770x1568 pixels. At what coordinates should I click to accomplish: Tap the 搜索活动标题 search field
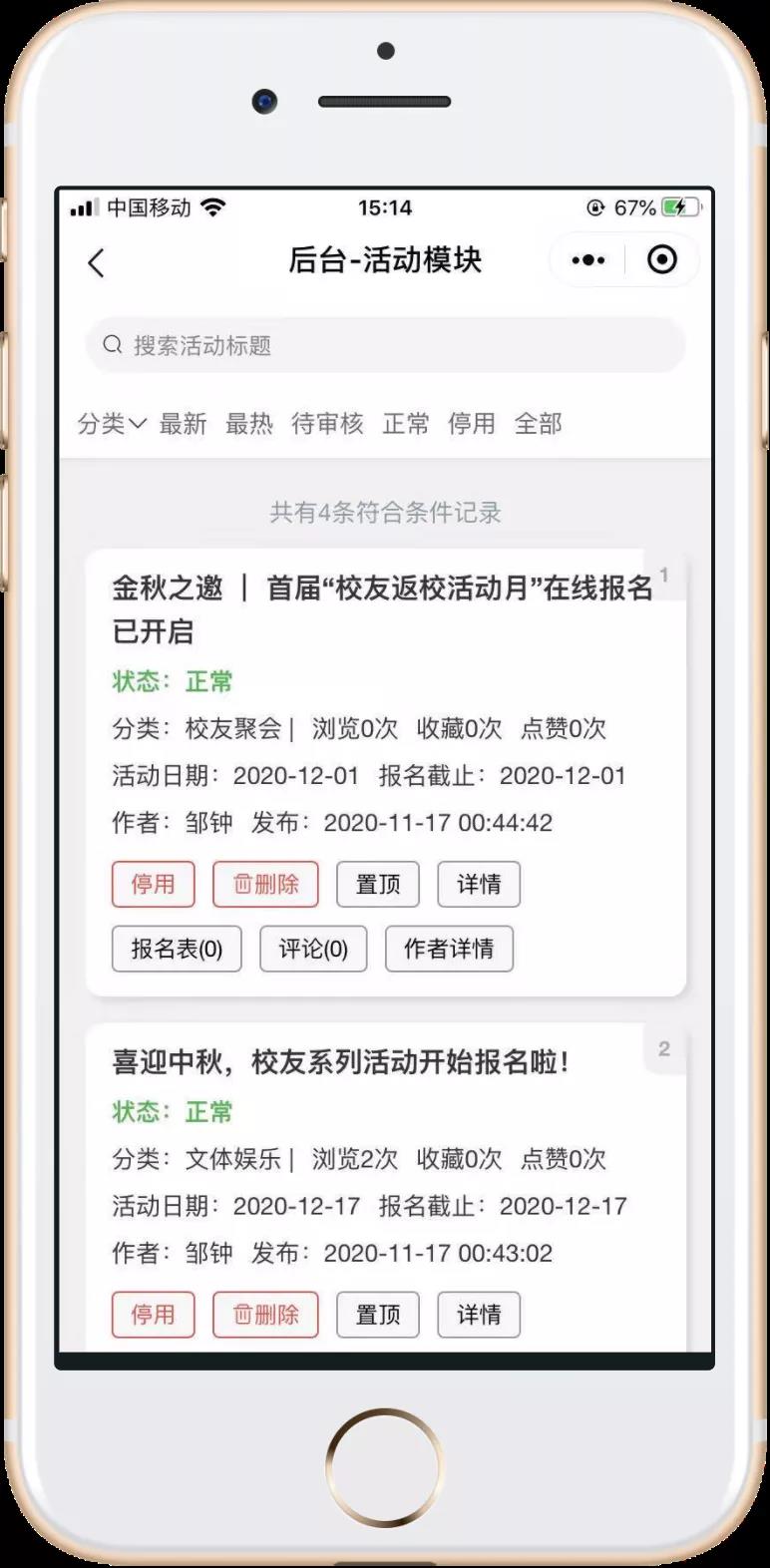[385, 345]
